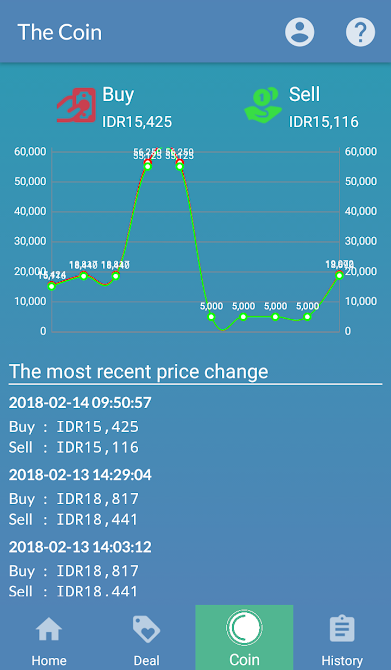Go to the Home tab
The image size is (391, 670).
pos(49,638)
